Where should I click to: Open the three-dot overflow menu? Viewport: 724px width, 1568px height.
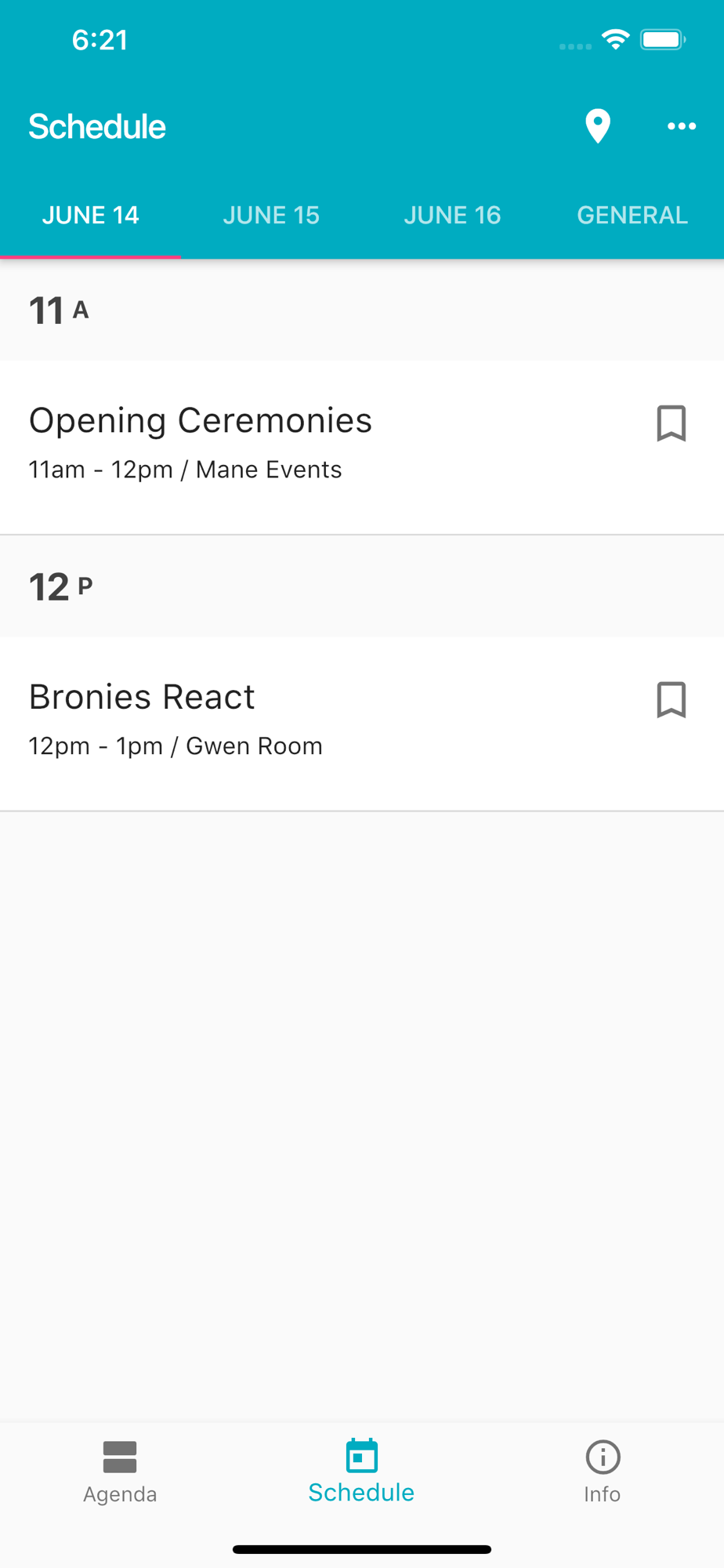click(682, 126)
